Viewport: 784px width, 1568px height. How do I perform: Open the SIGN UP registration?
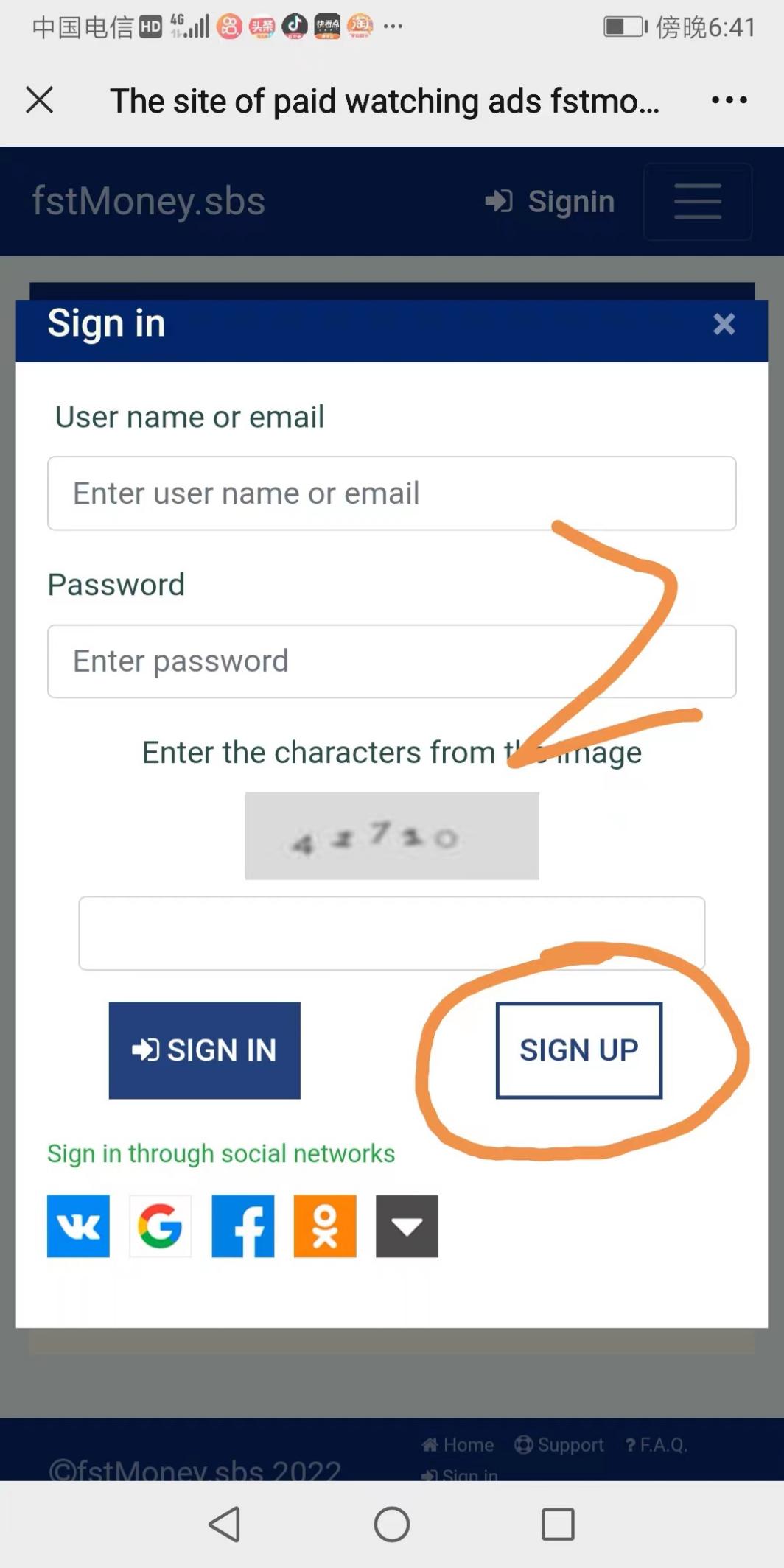click(x=578, y=1050)
